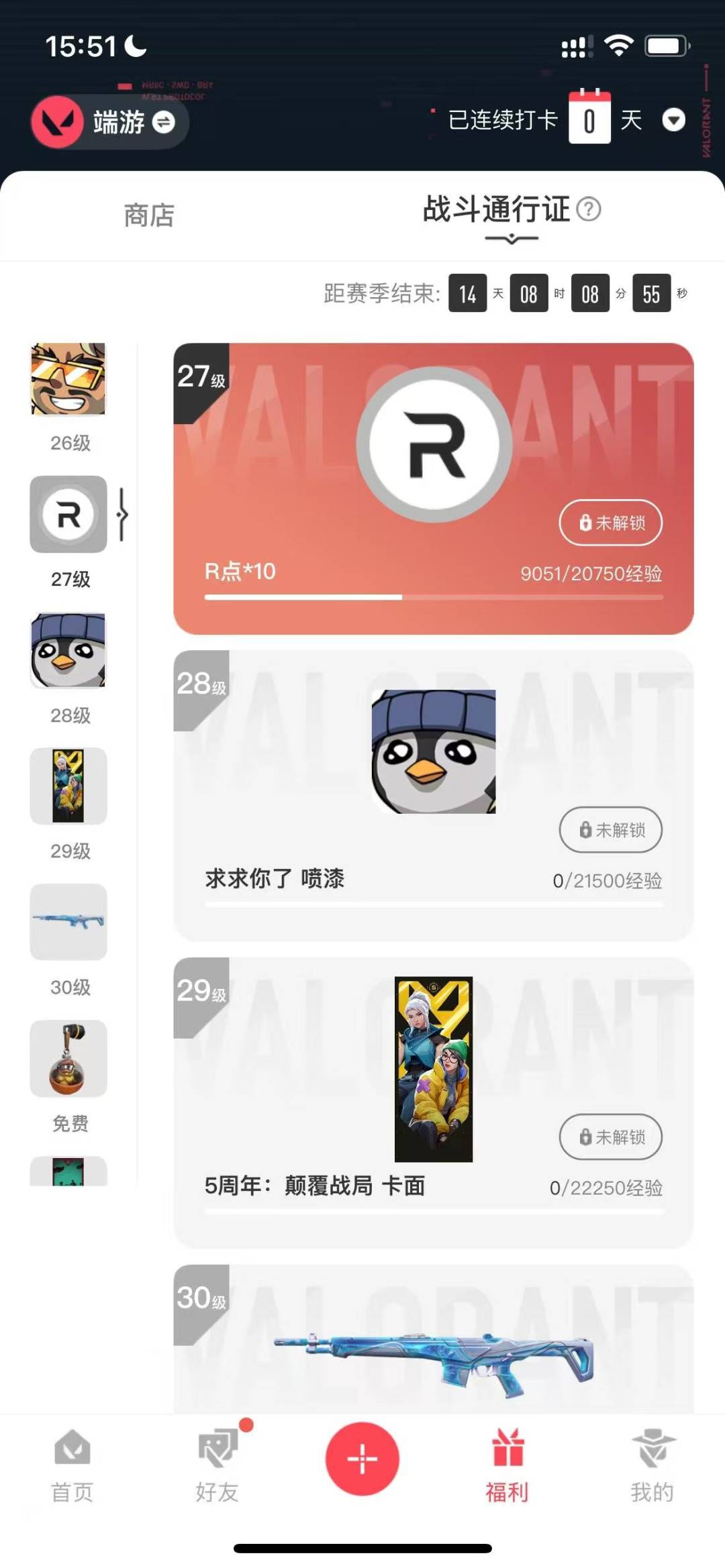This screenshot has height=1568, width=725.
Task: Tap 未解锁 on 5周年：颠覆战局 卡面 card
Action: [x=611, y=1137]
